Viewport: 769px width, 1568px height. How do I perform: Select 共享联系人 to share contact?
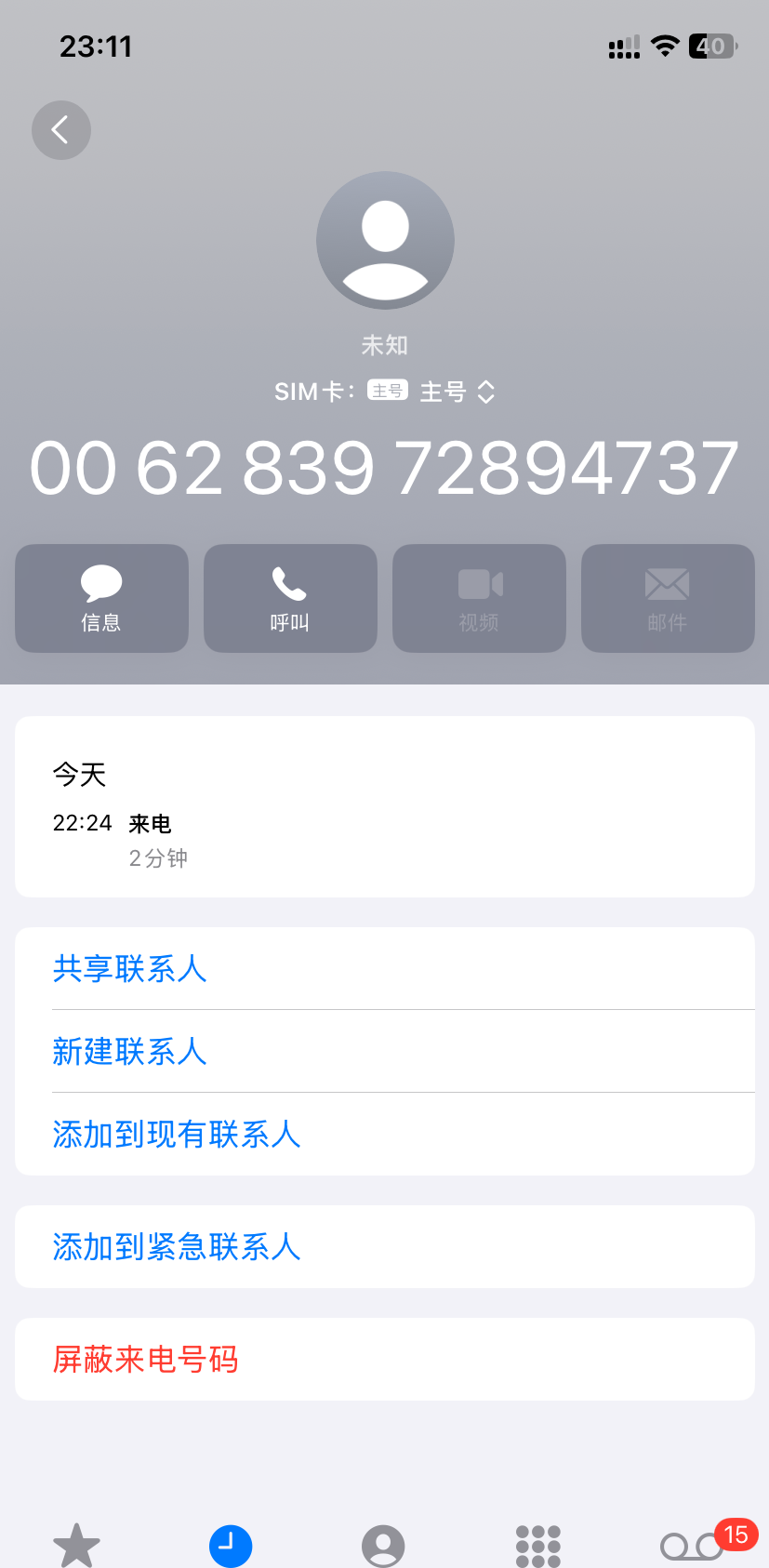click(x=129, y=969)
